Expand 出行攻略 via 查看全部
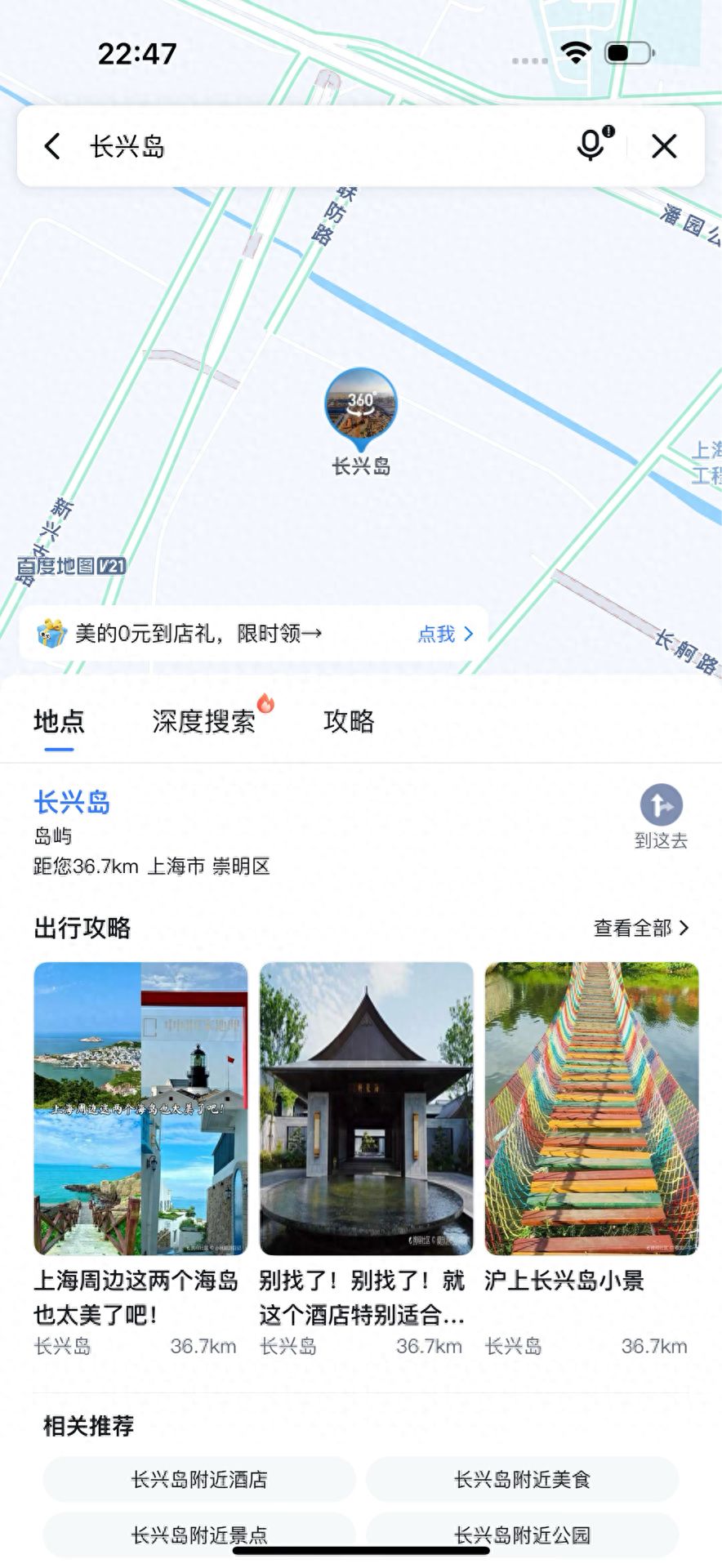722x1568 pixels. [641, 928]
